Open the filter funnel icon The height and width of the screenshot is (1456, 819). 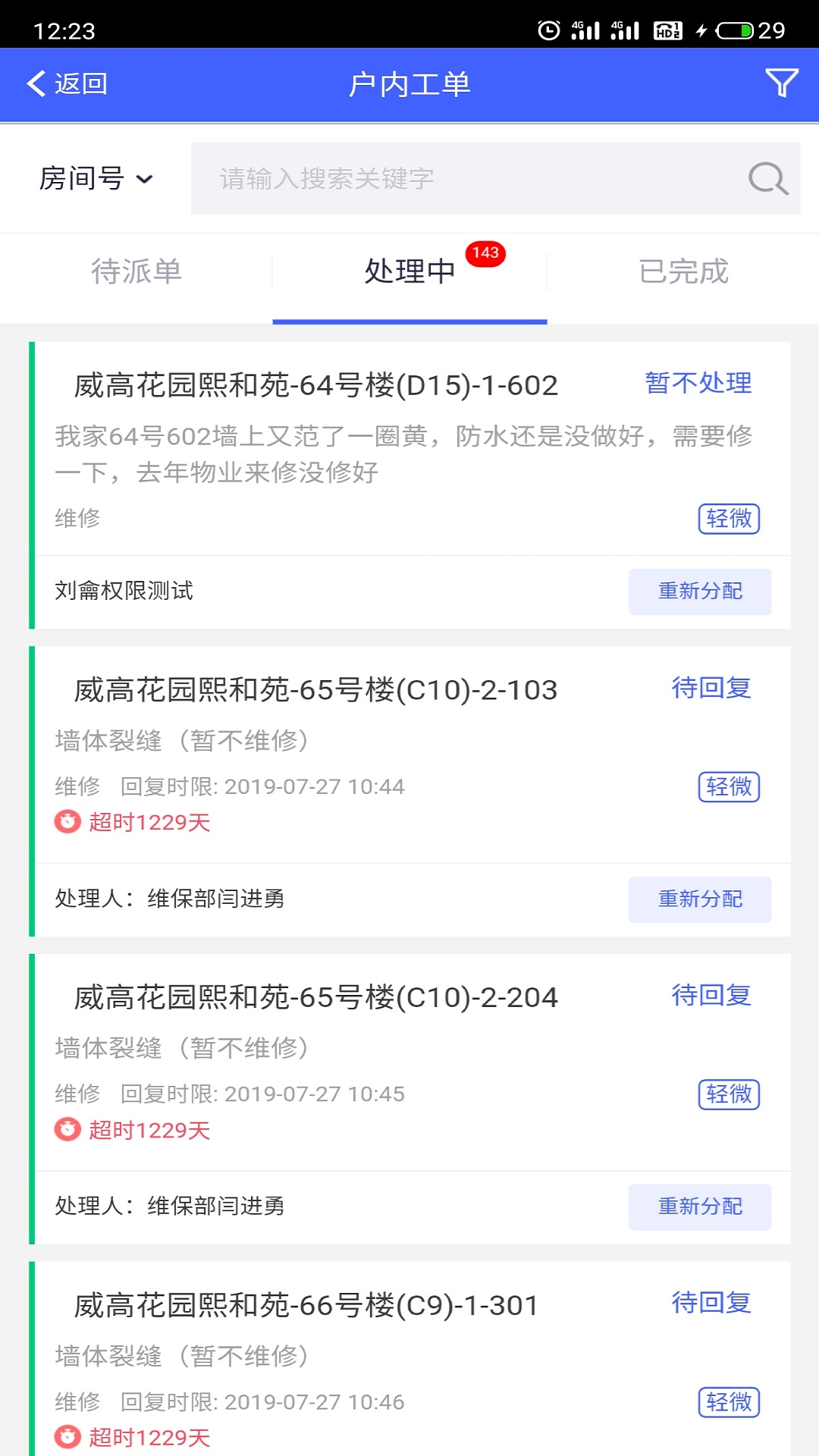(781, 83)
